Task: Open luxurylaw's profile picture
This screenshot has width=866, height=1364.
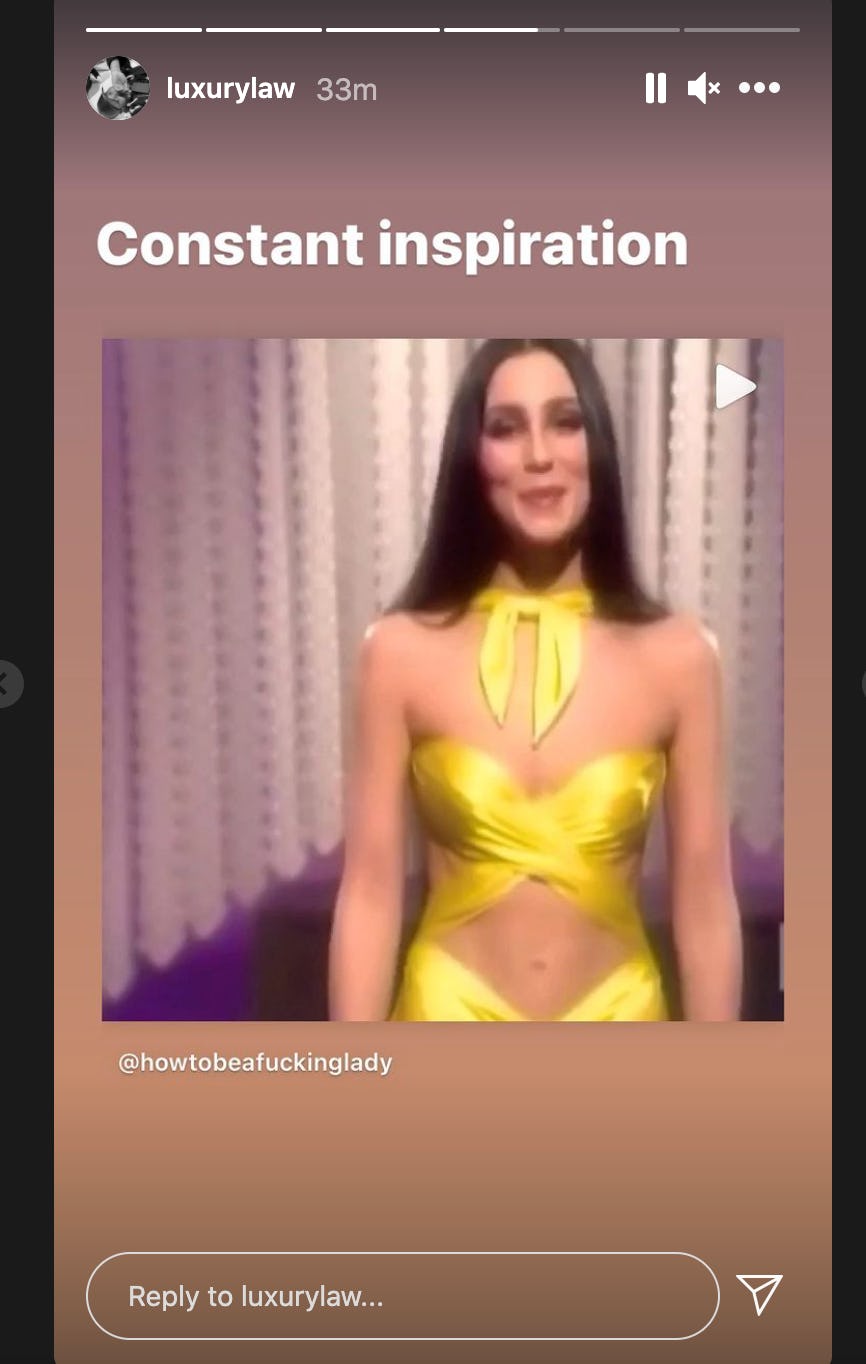Action: click(x=118, y=88)
